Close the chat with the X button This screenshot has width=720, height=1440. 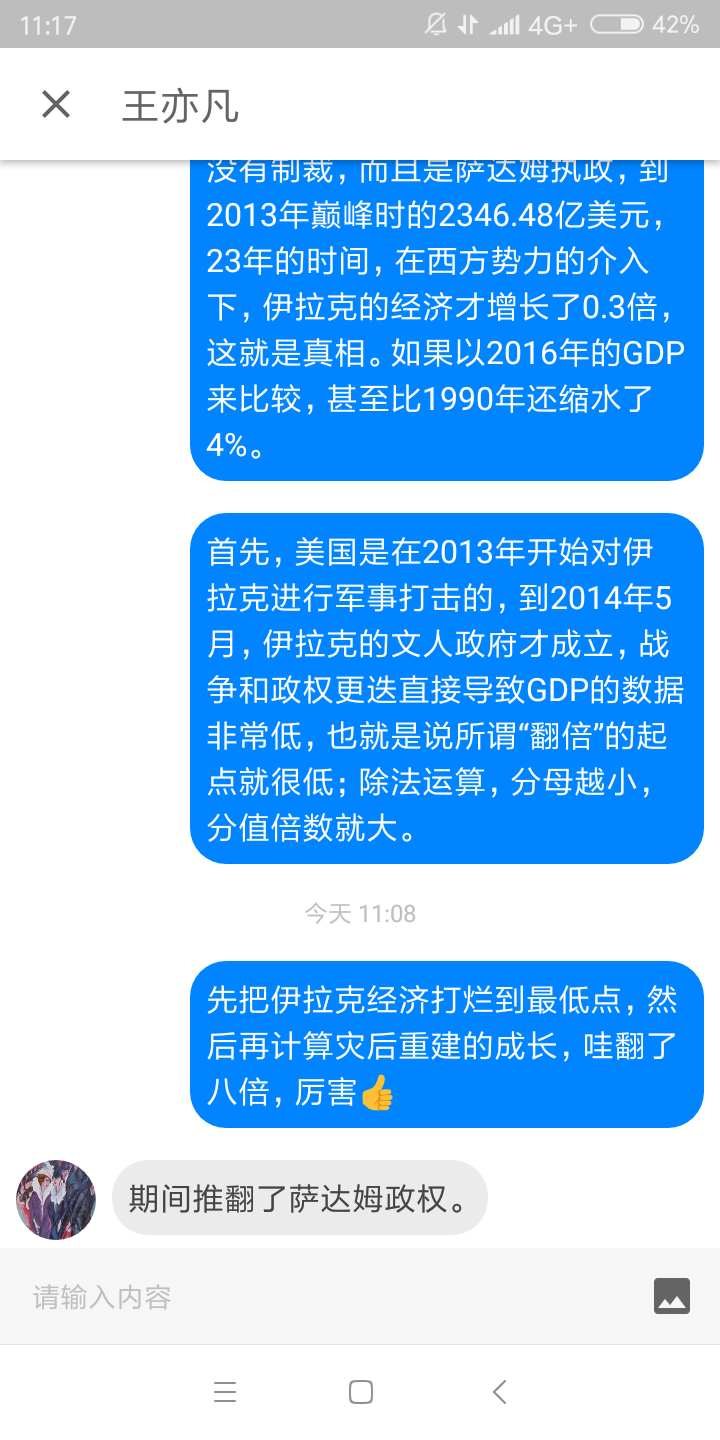point(54,104)
